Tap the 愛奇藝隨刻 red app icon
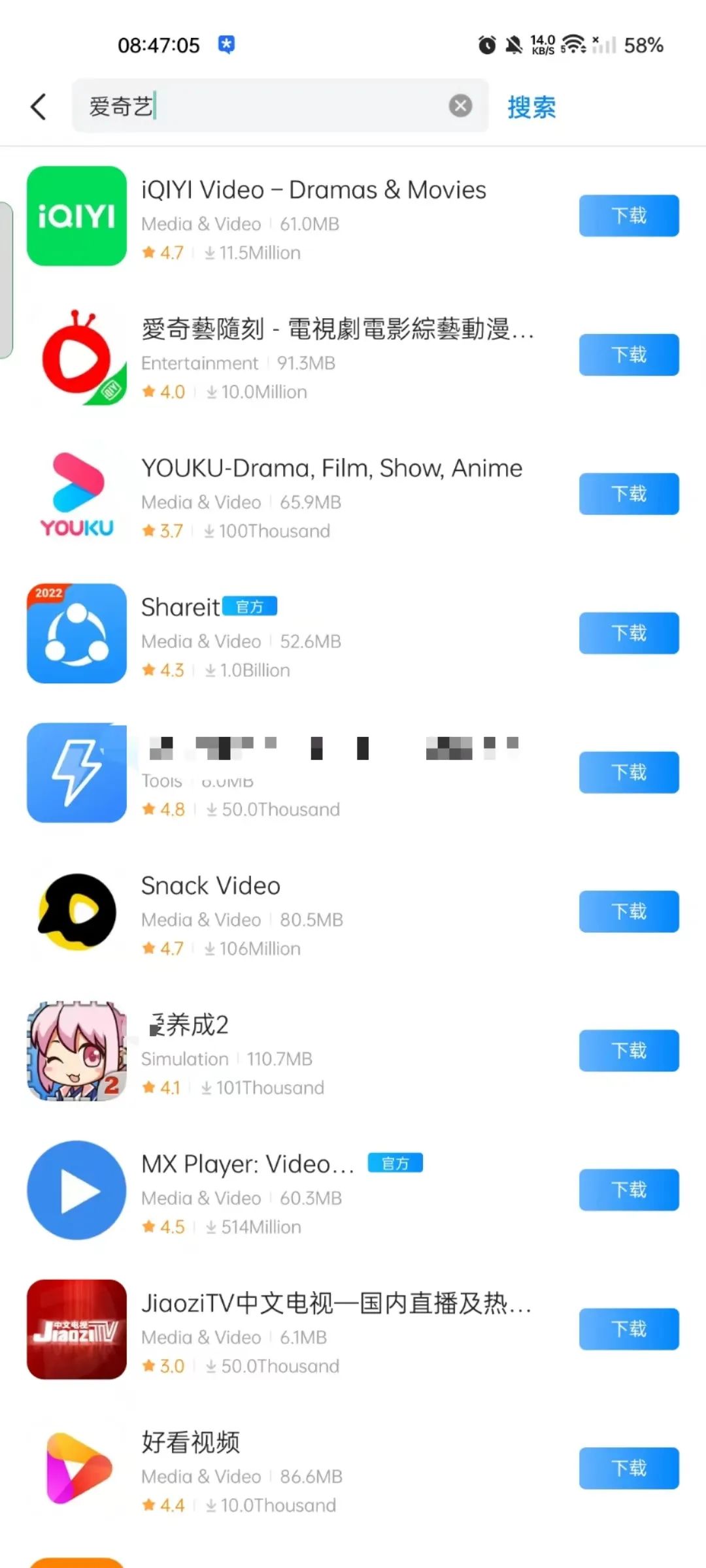This screenshot has height=1568, width=706. (x=76, y=355)
